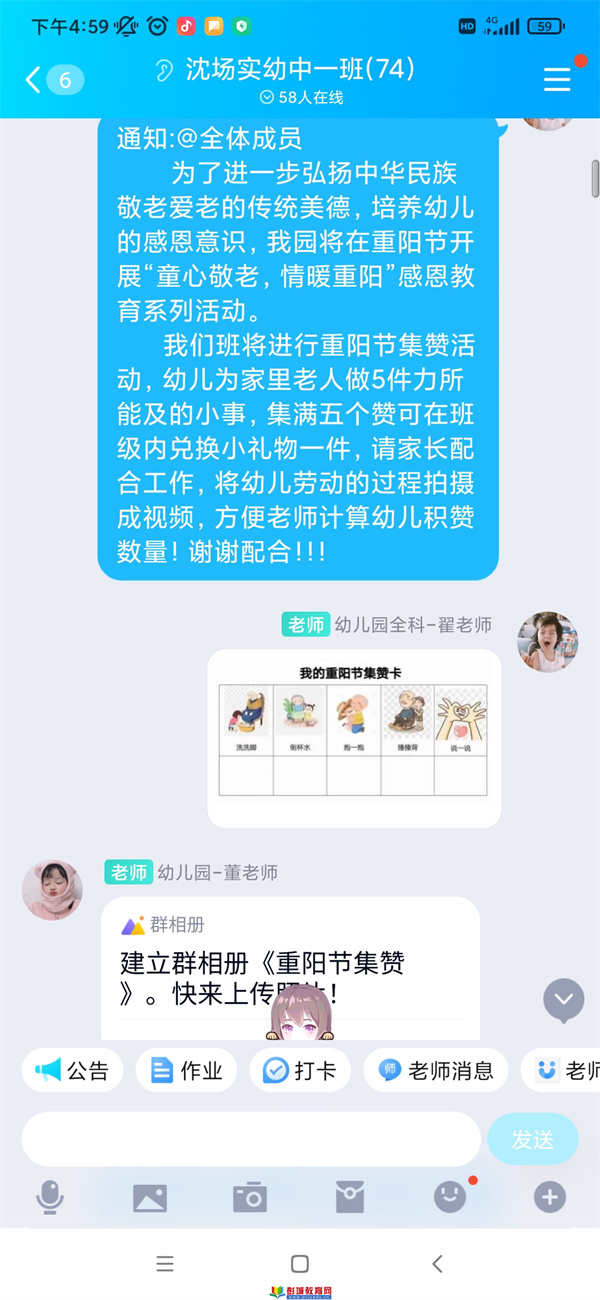Screen dimensions: 600x1300
Task: Open the red packet icon
Action: click(350, 1197)
